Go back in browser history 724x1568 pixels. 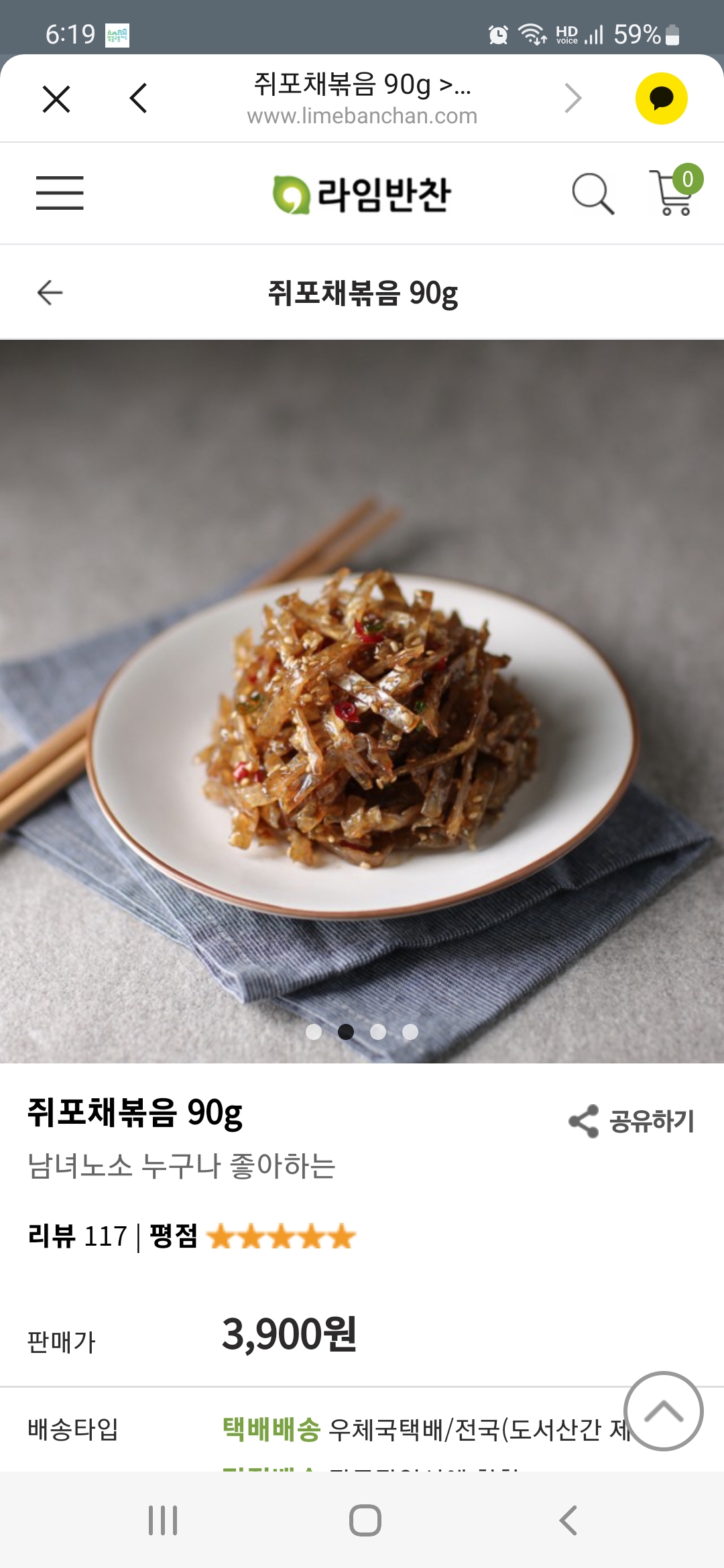click(138, 99)
